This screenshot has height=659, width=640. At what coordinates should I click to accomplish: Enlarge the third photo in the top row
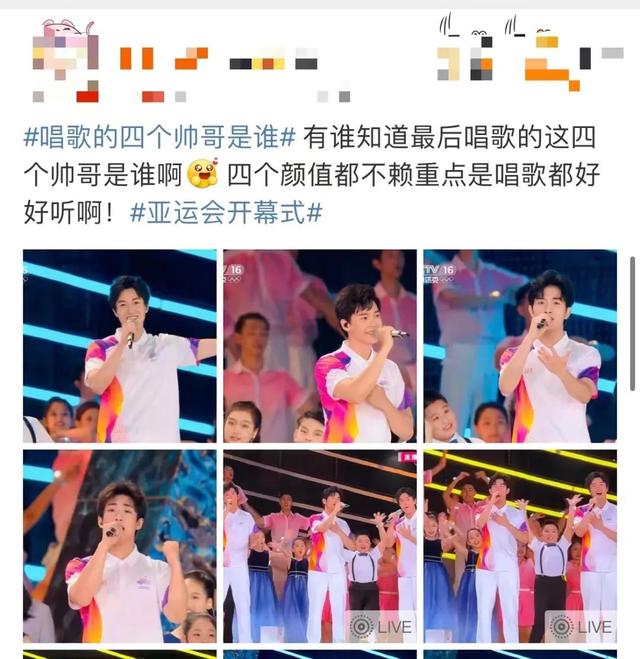tap(520, 346)
